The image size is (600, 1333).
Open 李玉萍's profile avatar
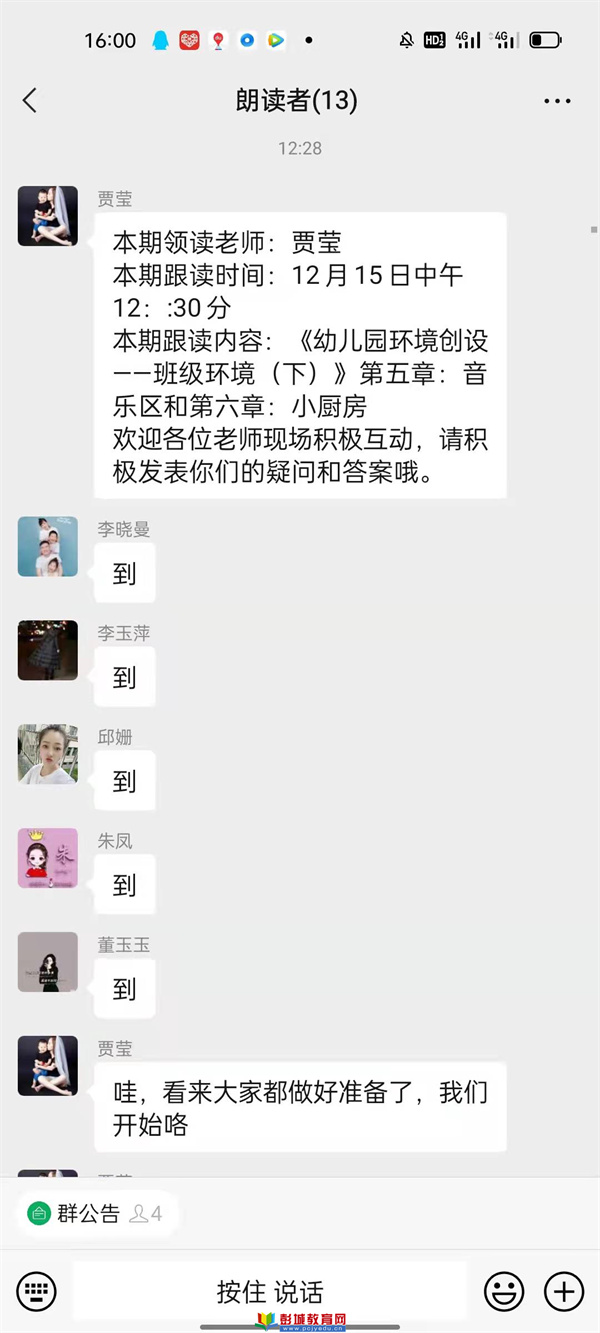[x=48, y=651]
